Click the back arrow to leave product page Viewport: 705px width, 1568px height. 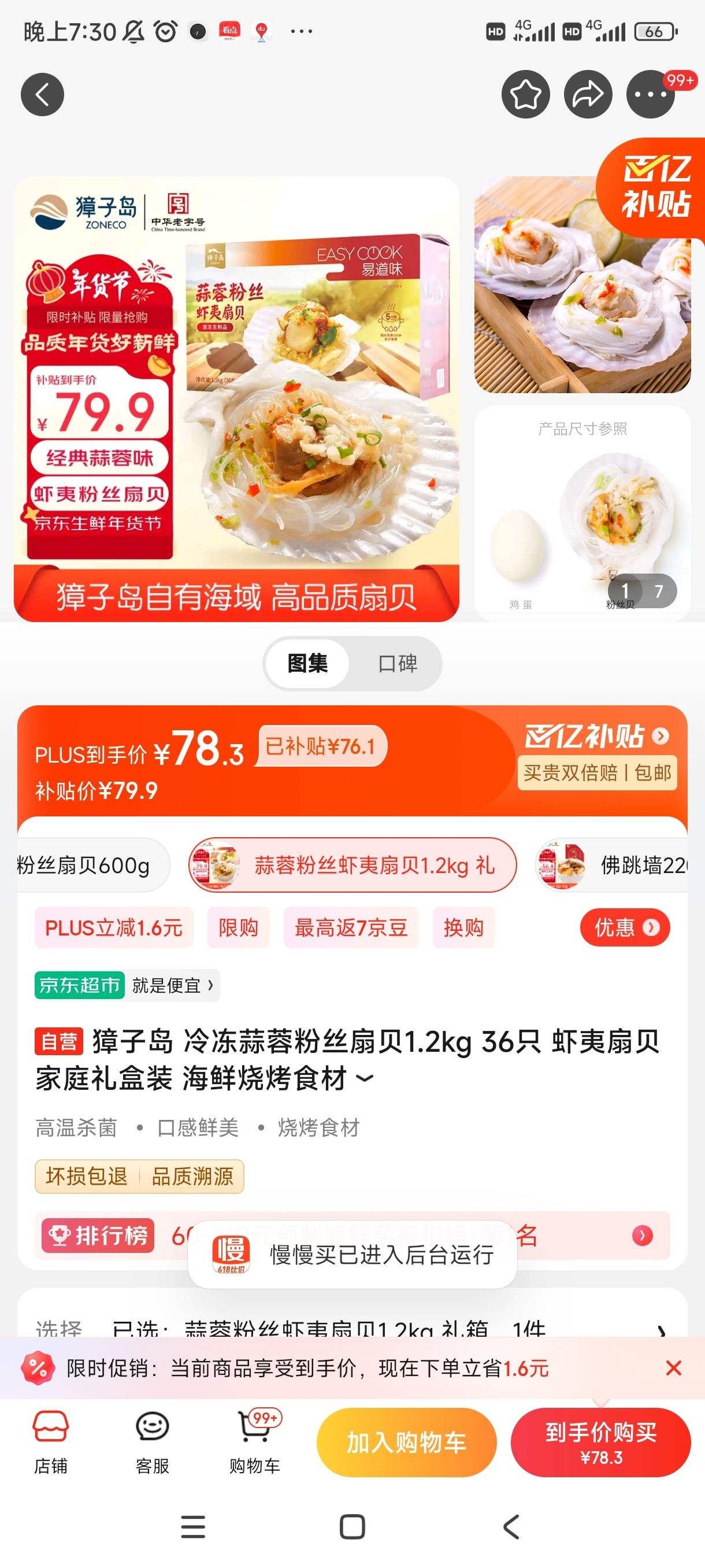pos(41,94)
